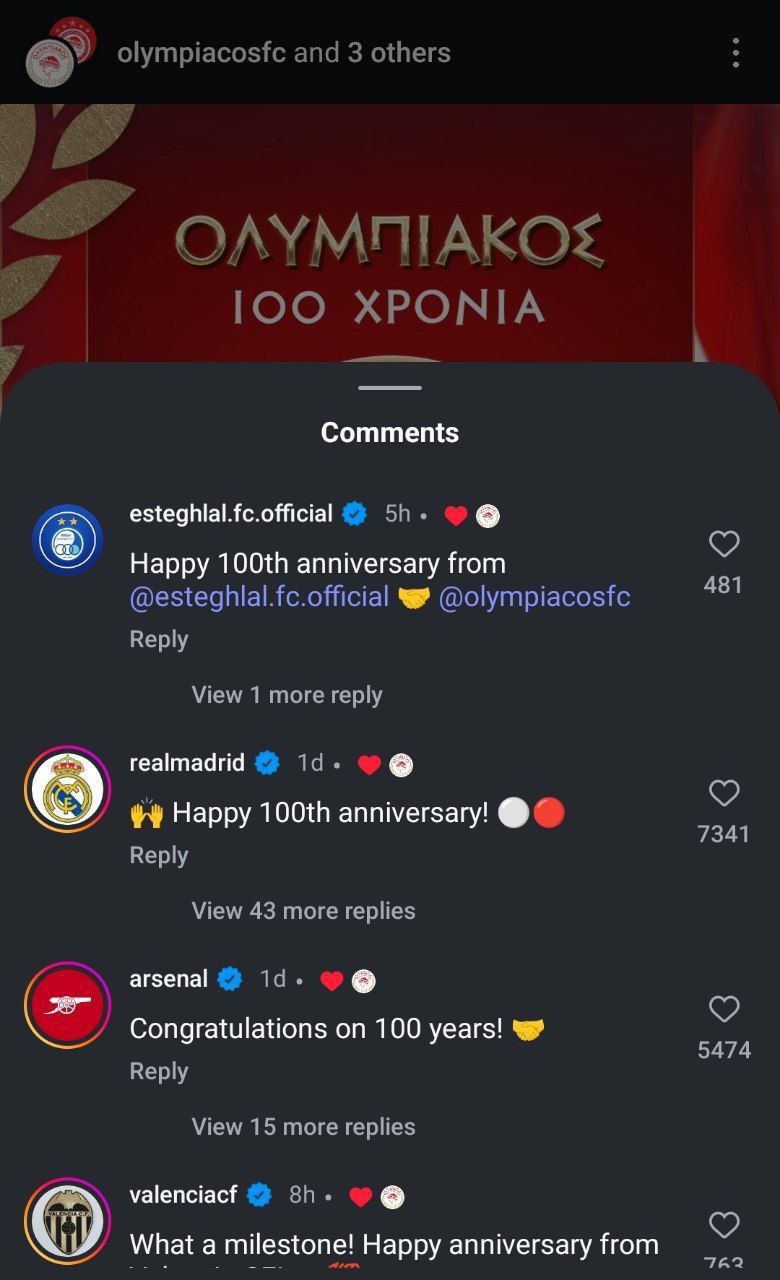Tap the comments sheet drag handle
The height and width of the screenshot is (1280, 780).
[390, 388]
